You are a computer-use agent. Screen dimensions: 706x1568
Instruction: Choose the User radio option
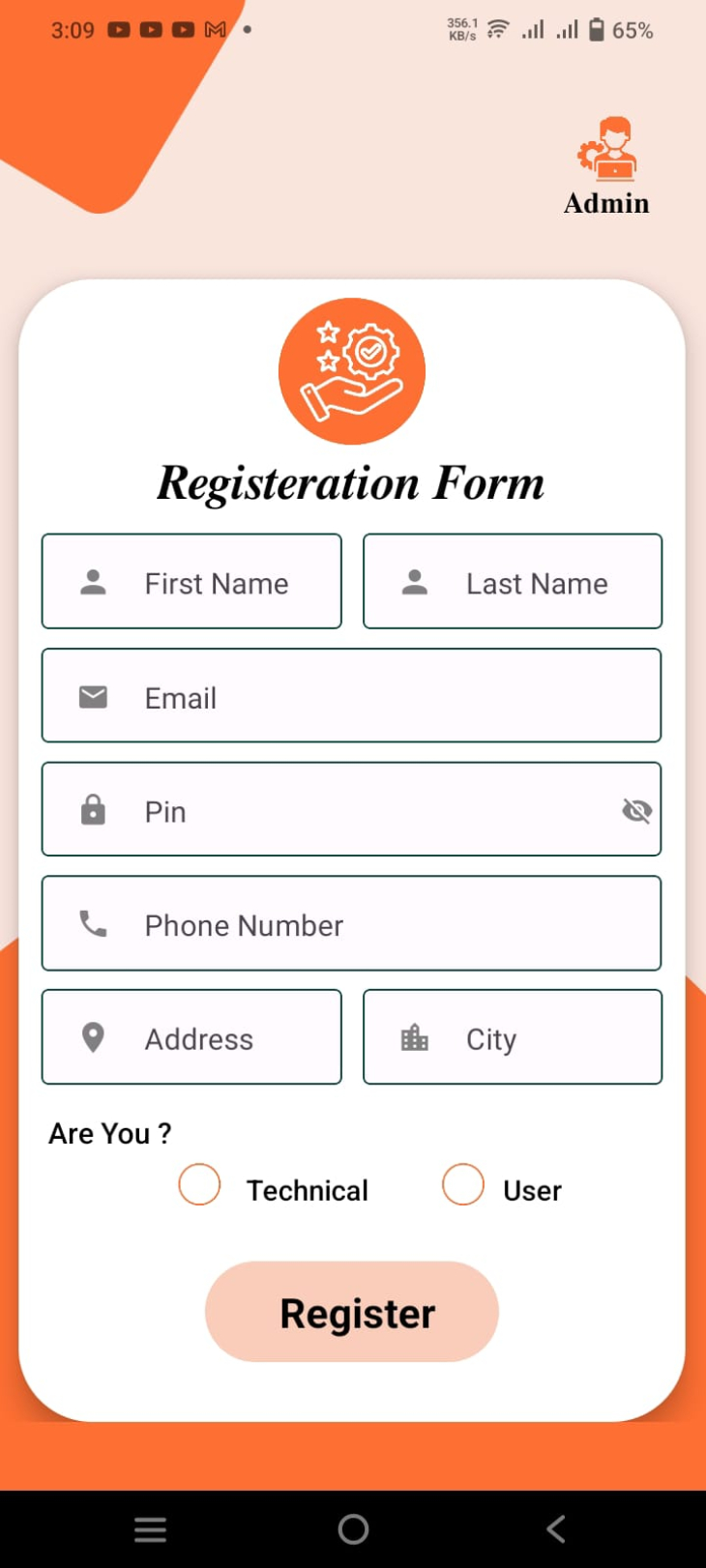(x=463, y=1184)
